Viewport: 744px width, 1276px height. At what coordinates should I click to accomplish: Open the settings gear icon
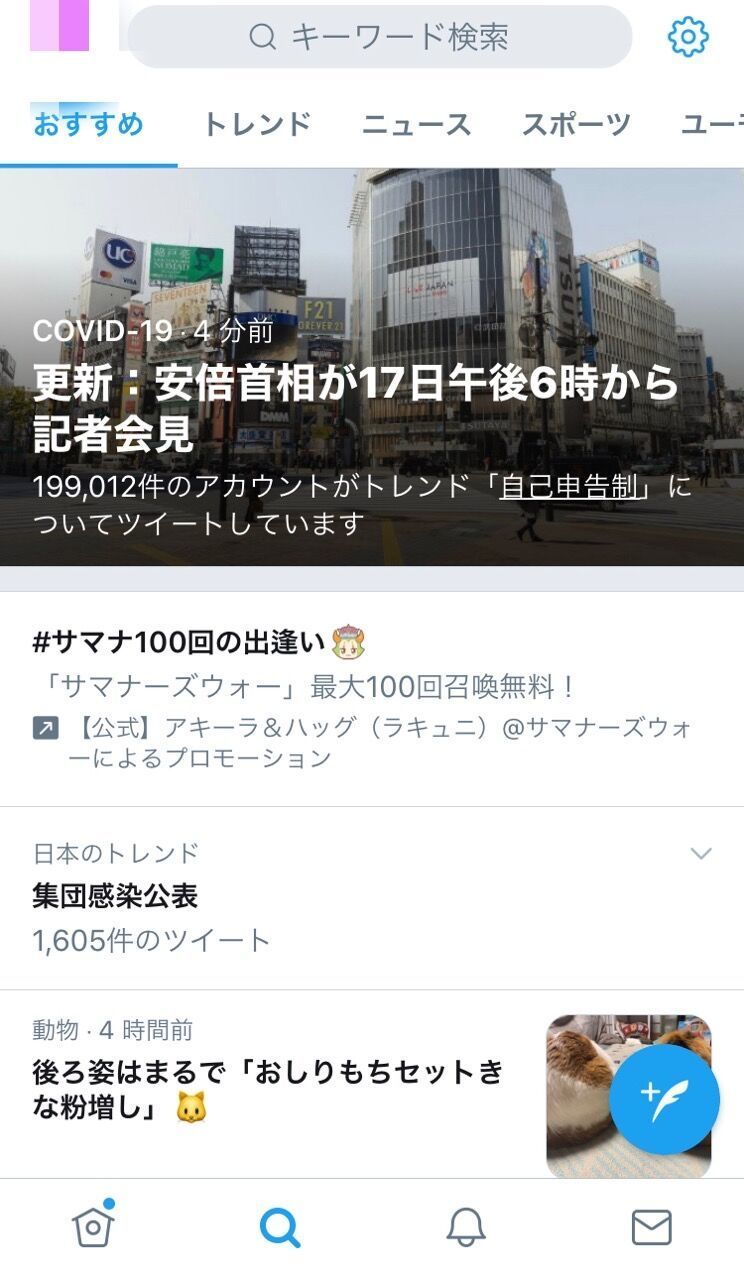pyautogui.click(x=688, y=37)
